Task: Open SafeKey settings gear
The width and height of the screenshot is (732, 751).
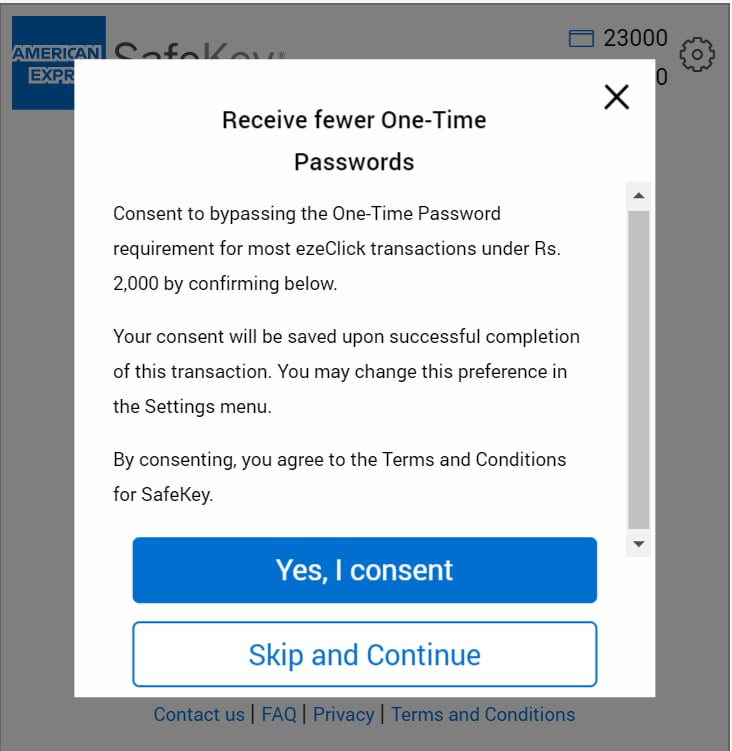Action: (x=697, y=54)
